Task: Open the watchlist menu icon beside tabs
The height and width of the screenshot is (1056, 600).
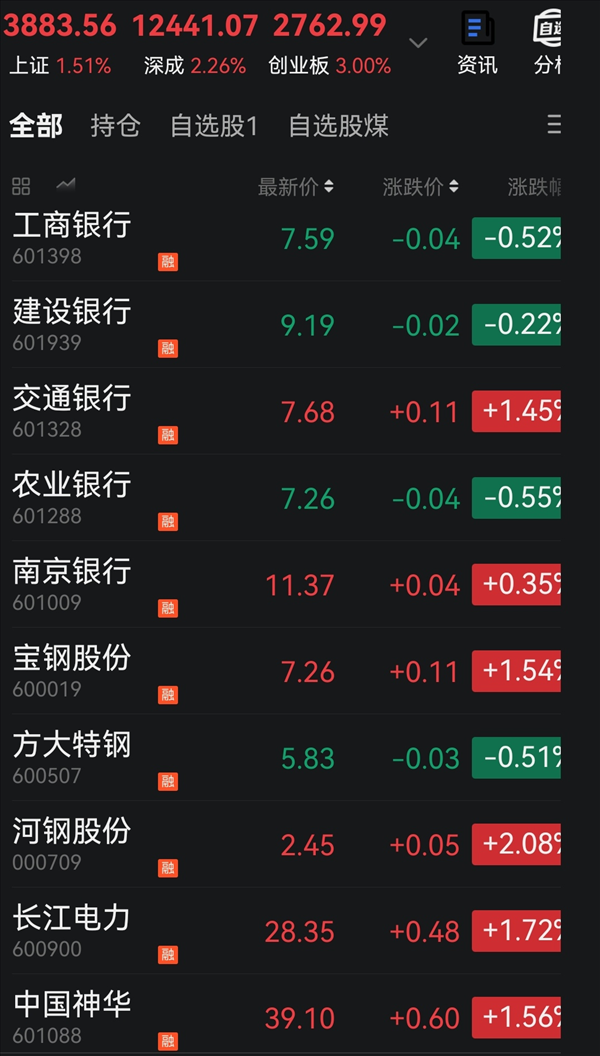Action: point(554,125)
